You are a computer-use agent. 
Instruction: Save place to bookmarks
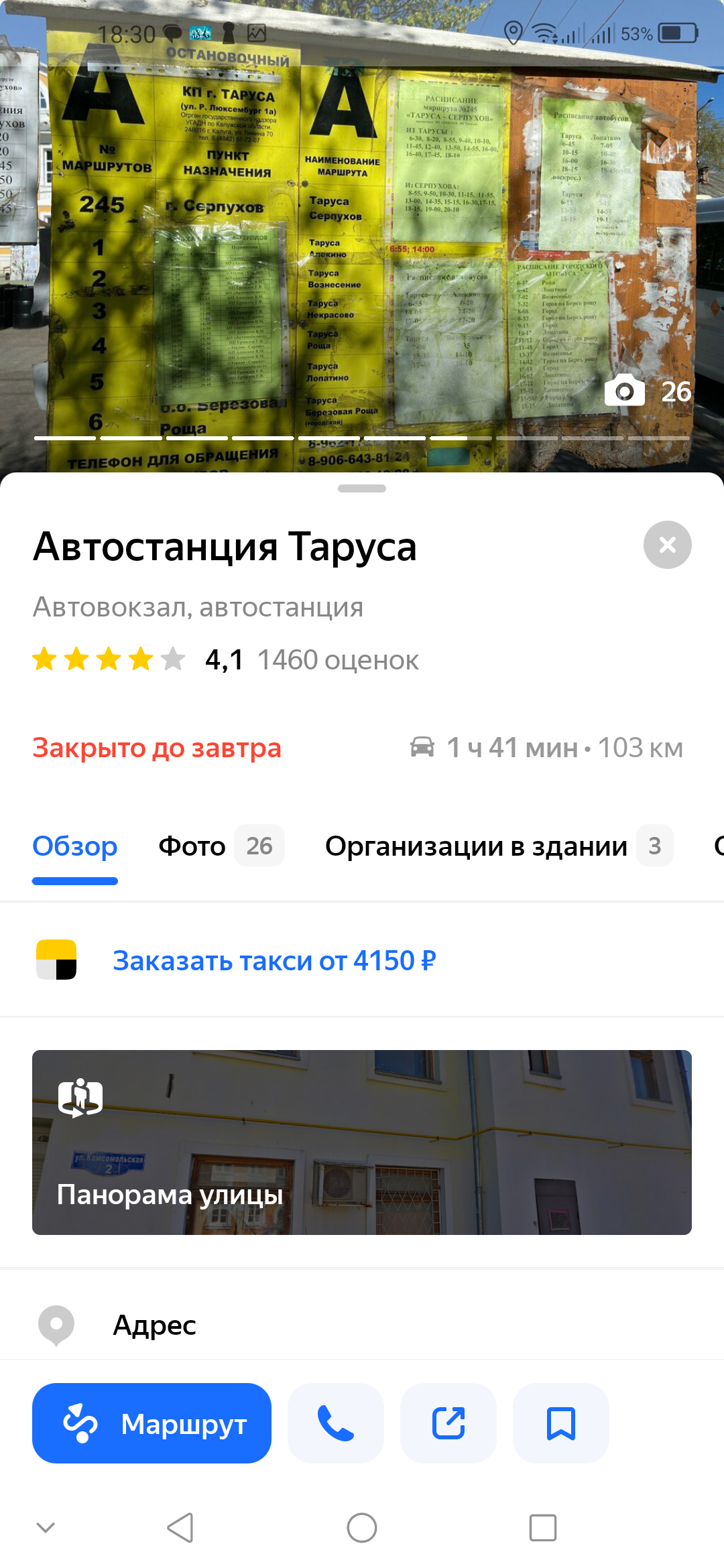coord(561,1423)
